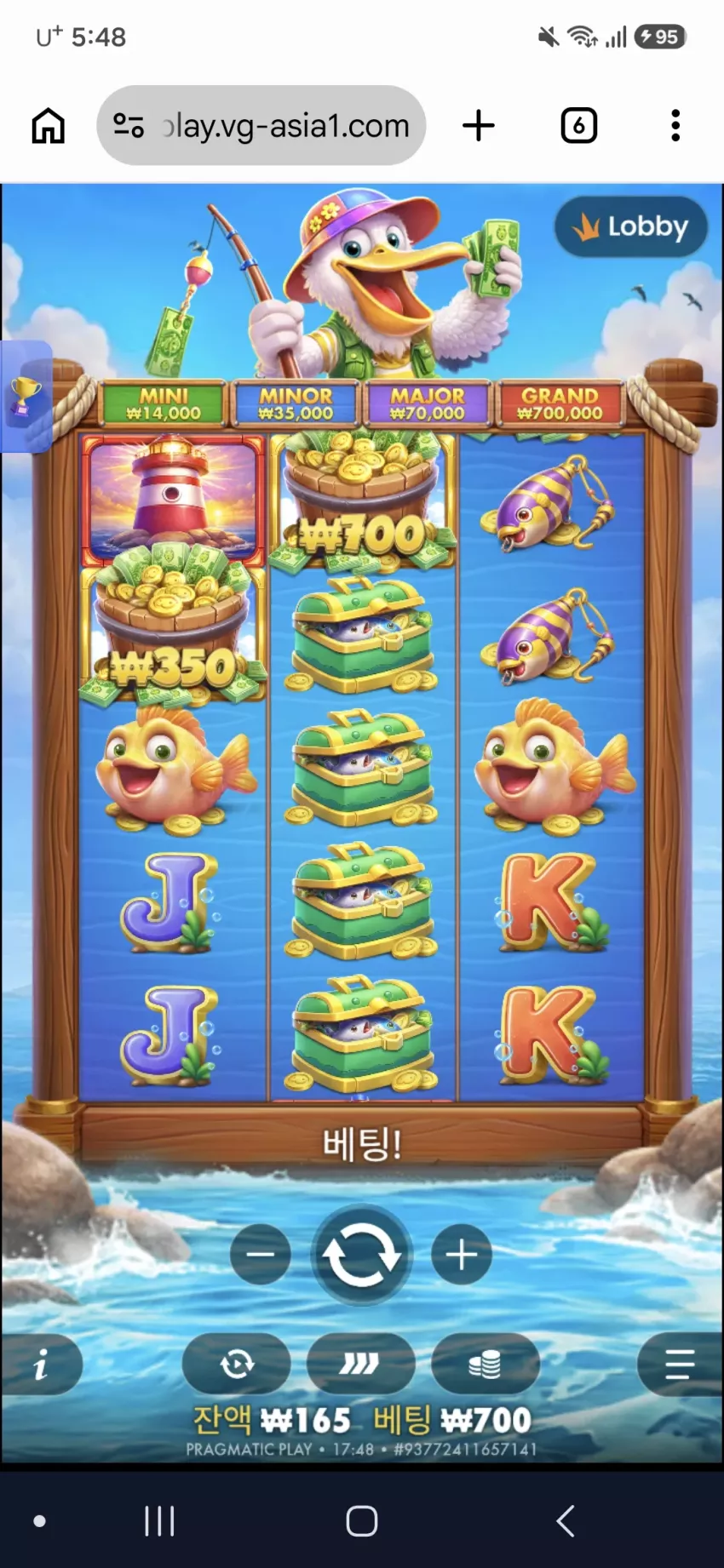
Task: Decrease the bet with minus button
Action: pos(261,1254)
